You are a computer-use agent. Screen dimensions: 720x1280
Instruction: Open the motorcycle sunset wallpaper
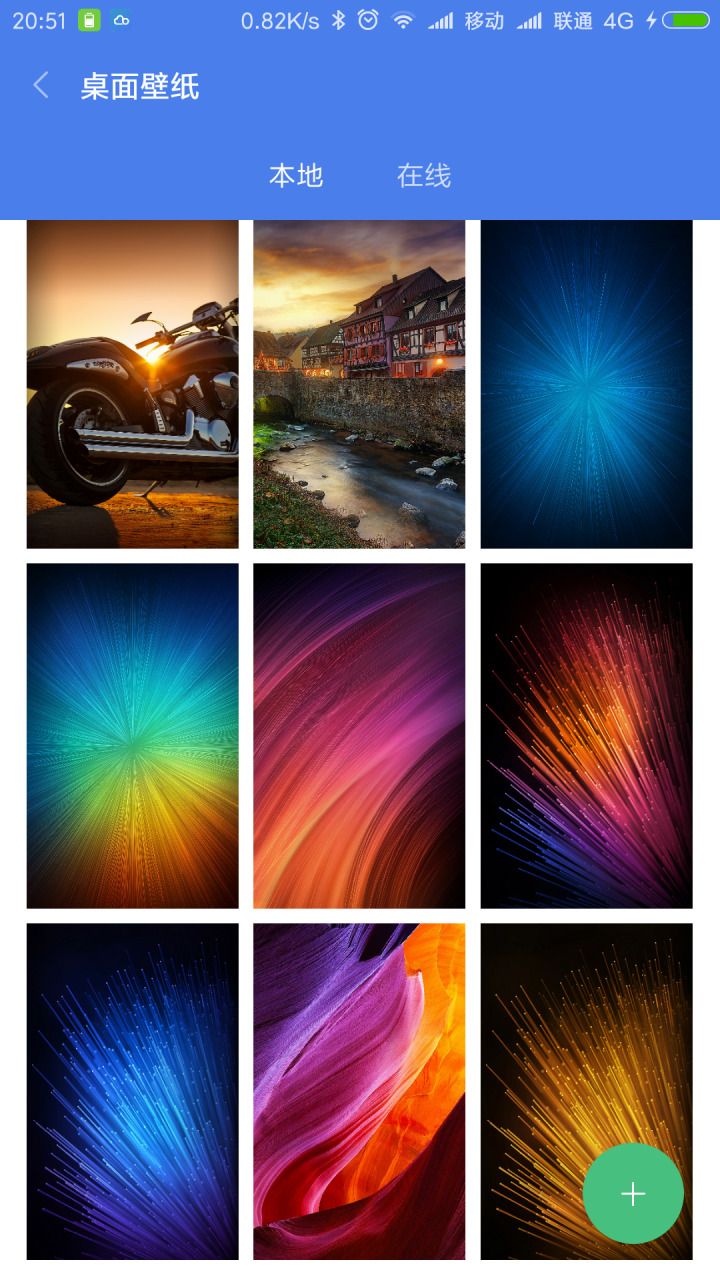(132, 384)
